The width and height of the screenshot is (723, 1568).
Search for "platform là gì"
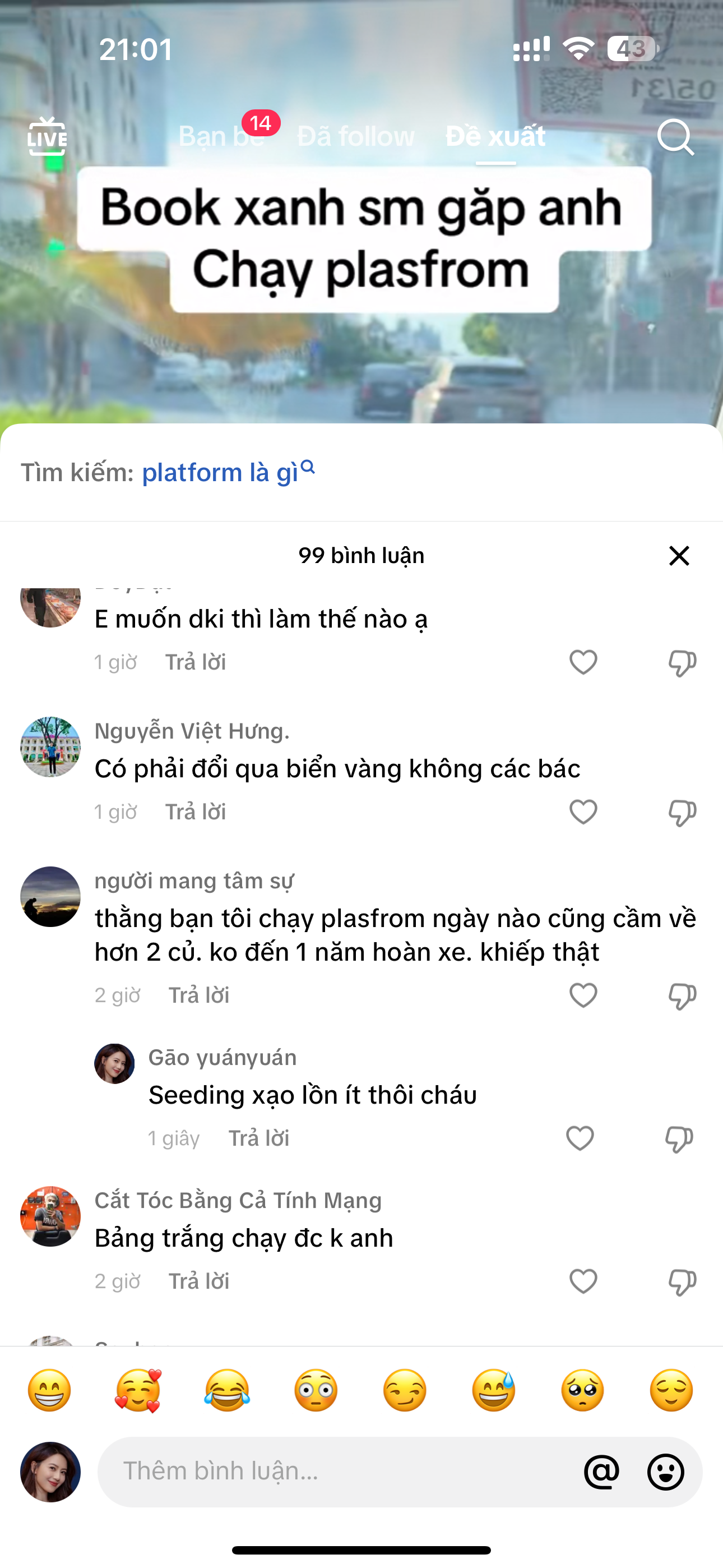point(228,472)
